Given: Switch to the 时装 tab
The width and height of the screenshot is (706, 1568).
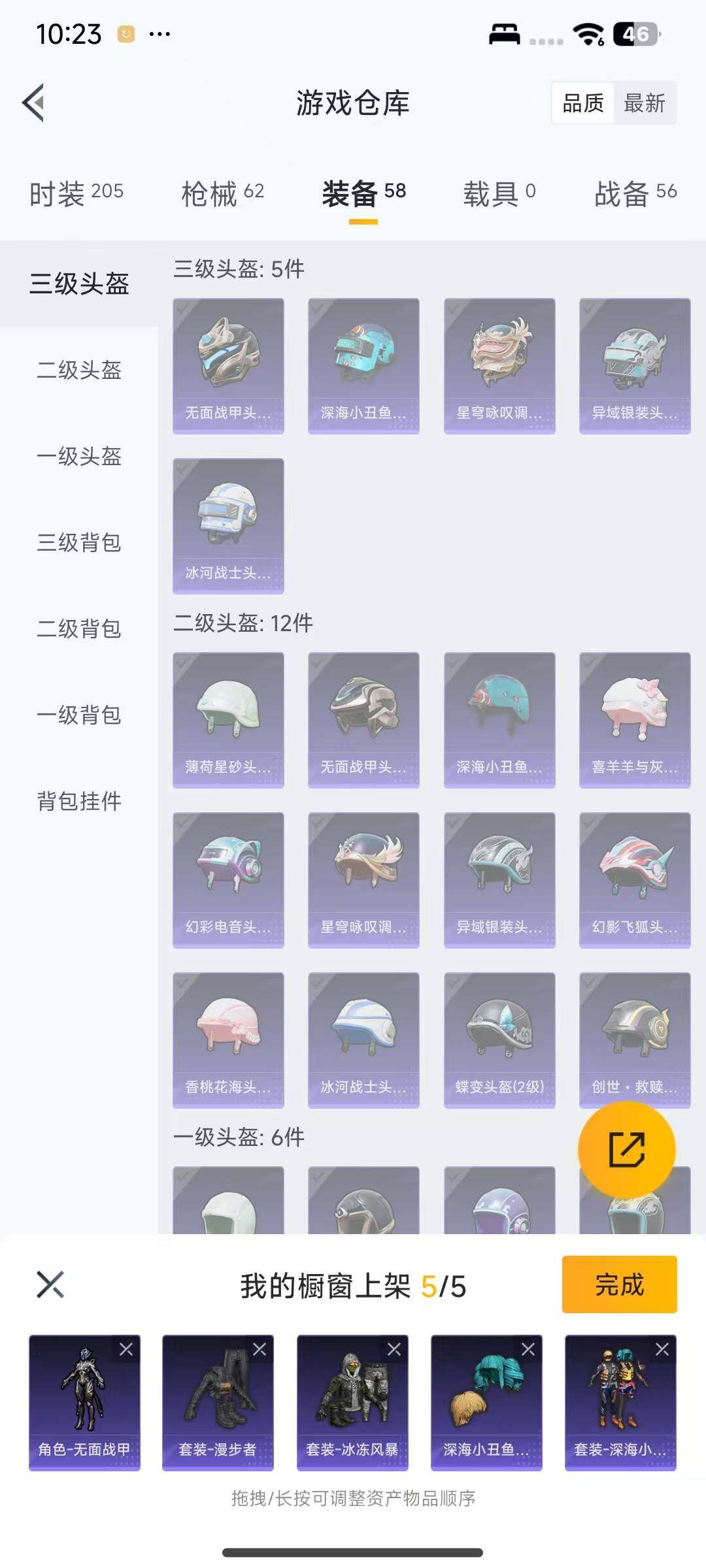Looking at the screenshot, I should click(76, 193).
